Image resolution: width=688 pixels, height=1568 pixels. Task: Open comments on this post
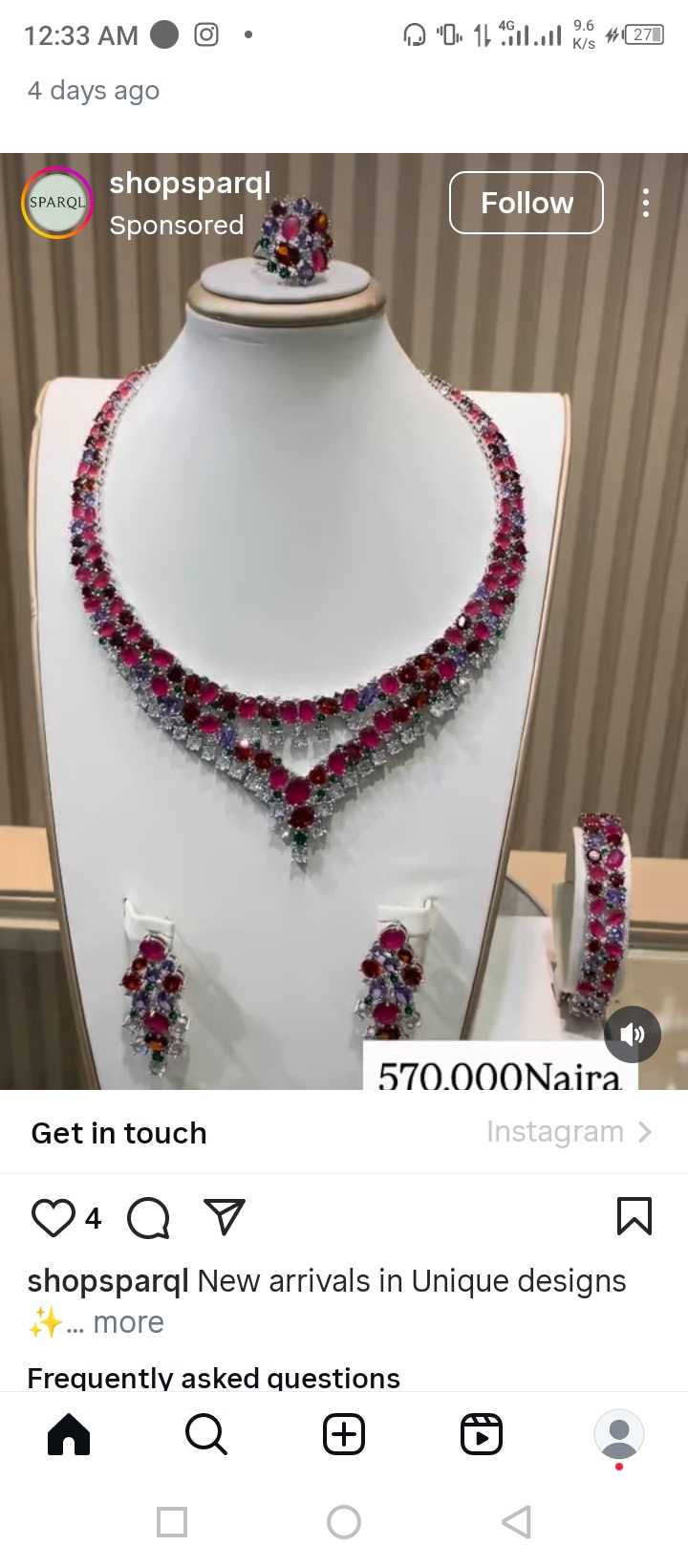tap(148, 1218)
